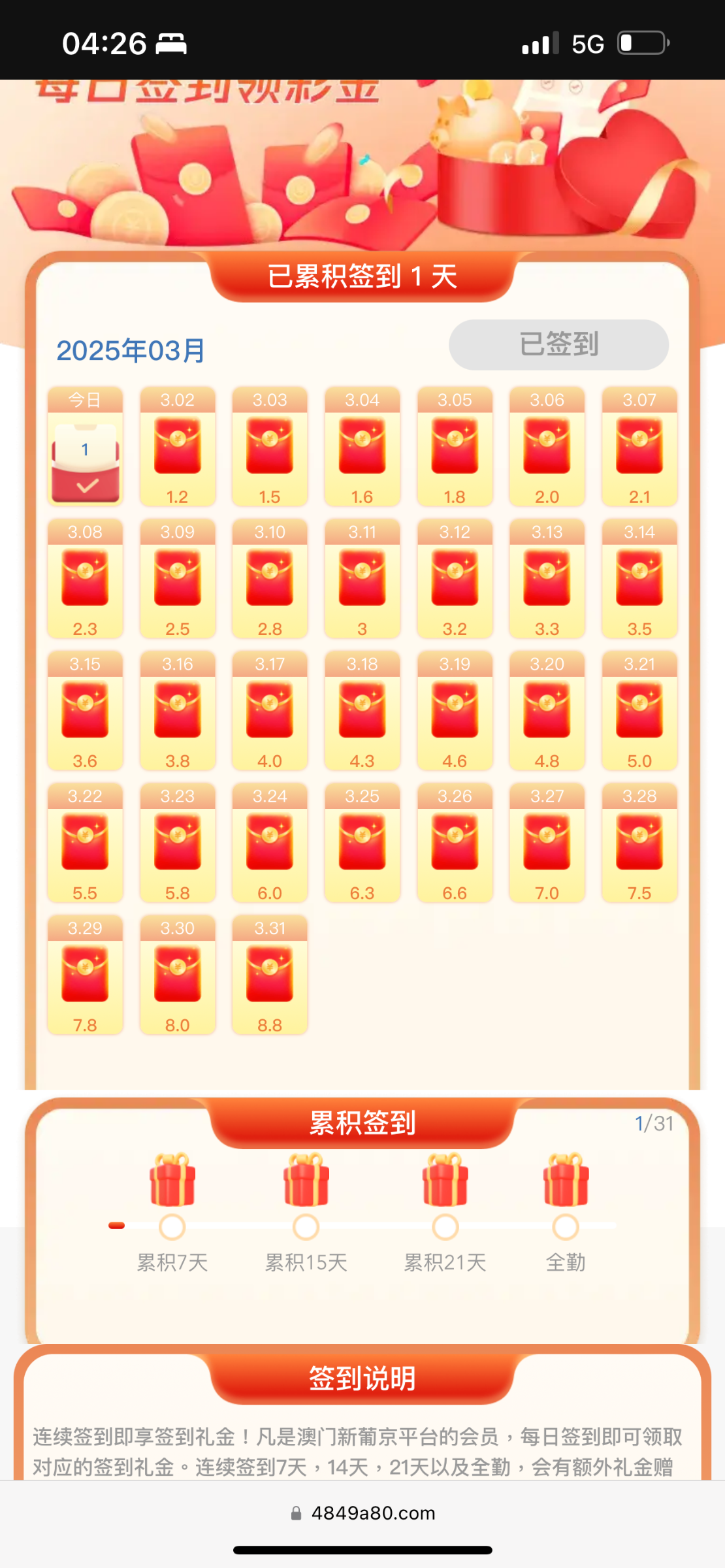Claim the 全勤 full attendance gift
Screen dimensions: 725x1568
[x=566, y=1180]
